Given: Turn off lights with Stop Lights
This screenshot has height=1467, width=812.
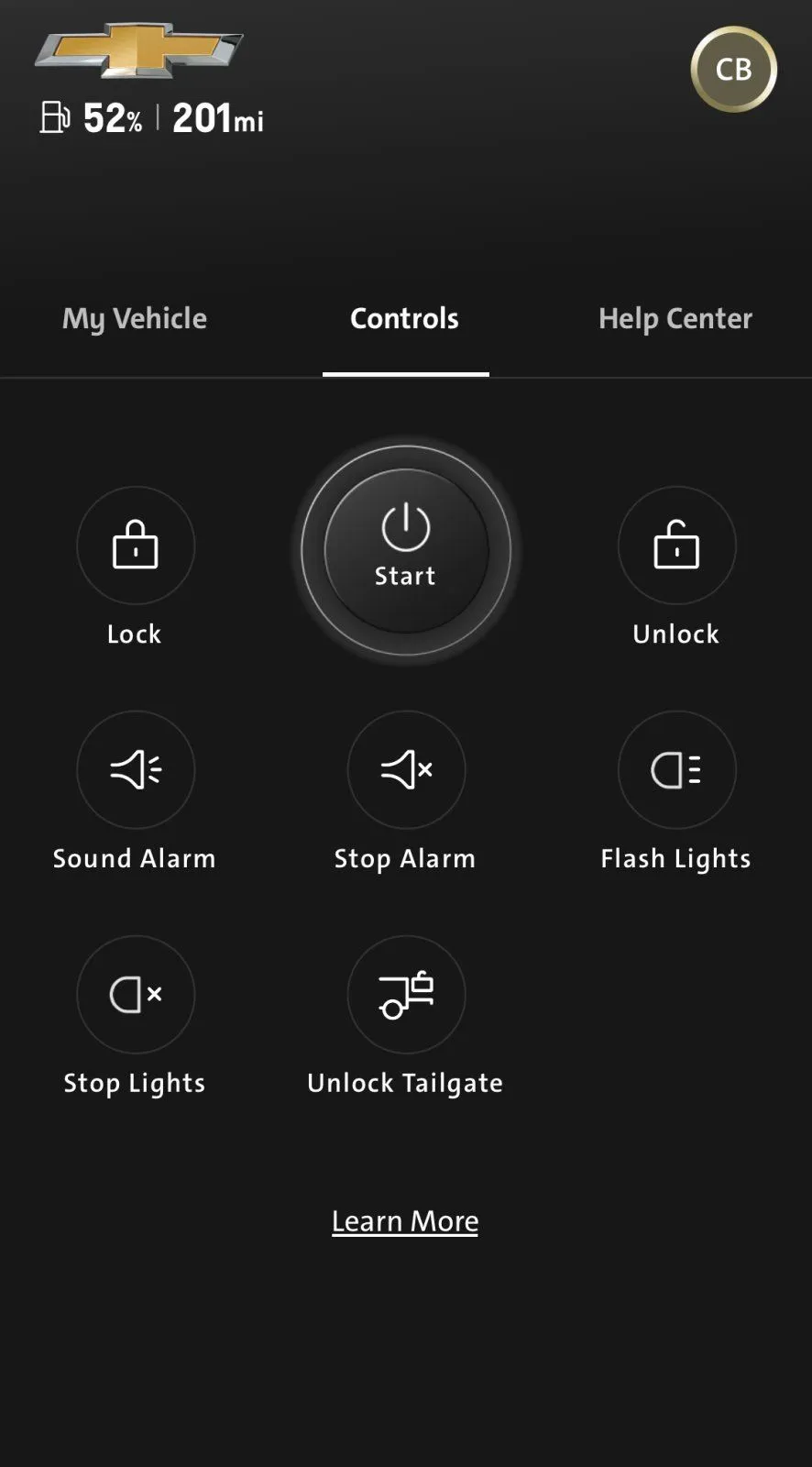Looking at the screenshot, I should coord(136,995).
